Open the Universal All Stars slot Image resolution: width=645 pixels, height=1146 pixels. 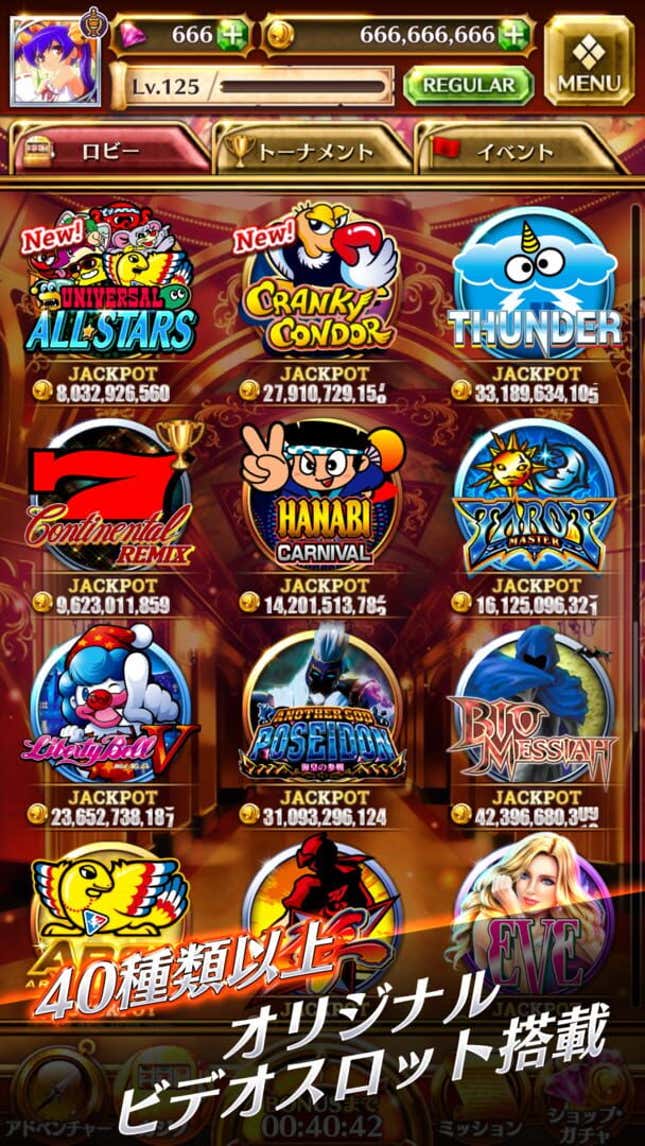110,283
